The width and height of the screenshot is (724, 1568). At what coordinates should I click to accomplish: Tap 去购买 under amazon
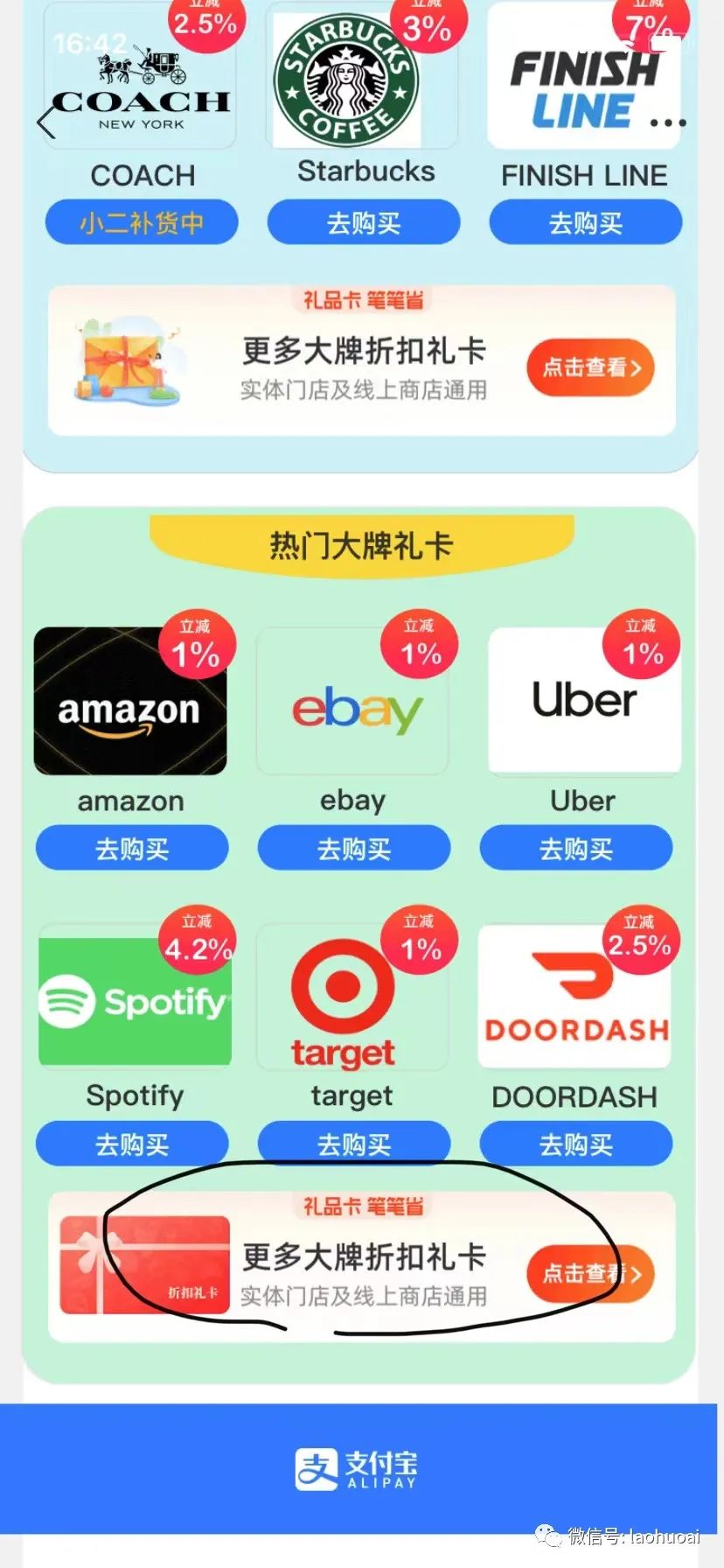click(132, 848)
